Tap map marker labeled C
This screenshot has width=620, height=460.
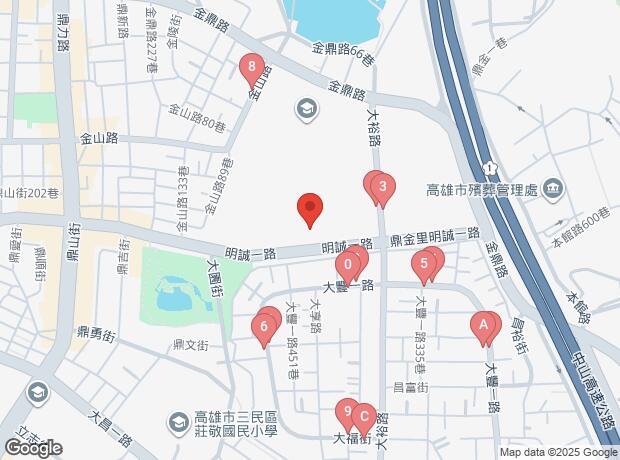pos(364,416)
